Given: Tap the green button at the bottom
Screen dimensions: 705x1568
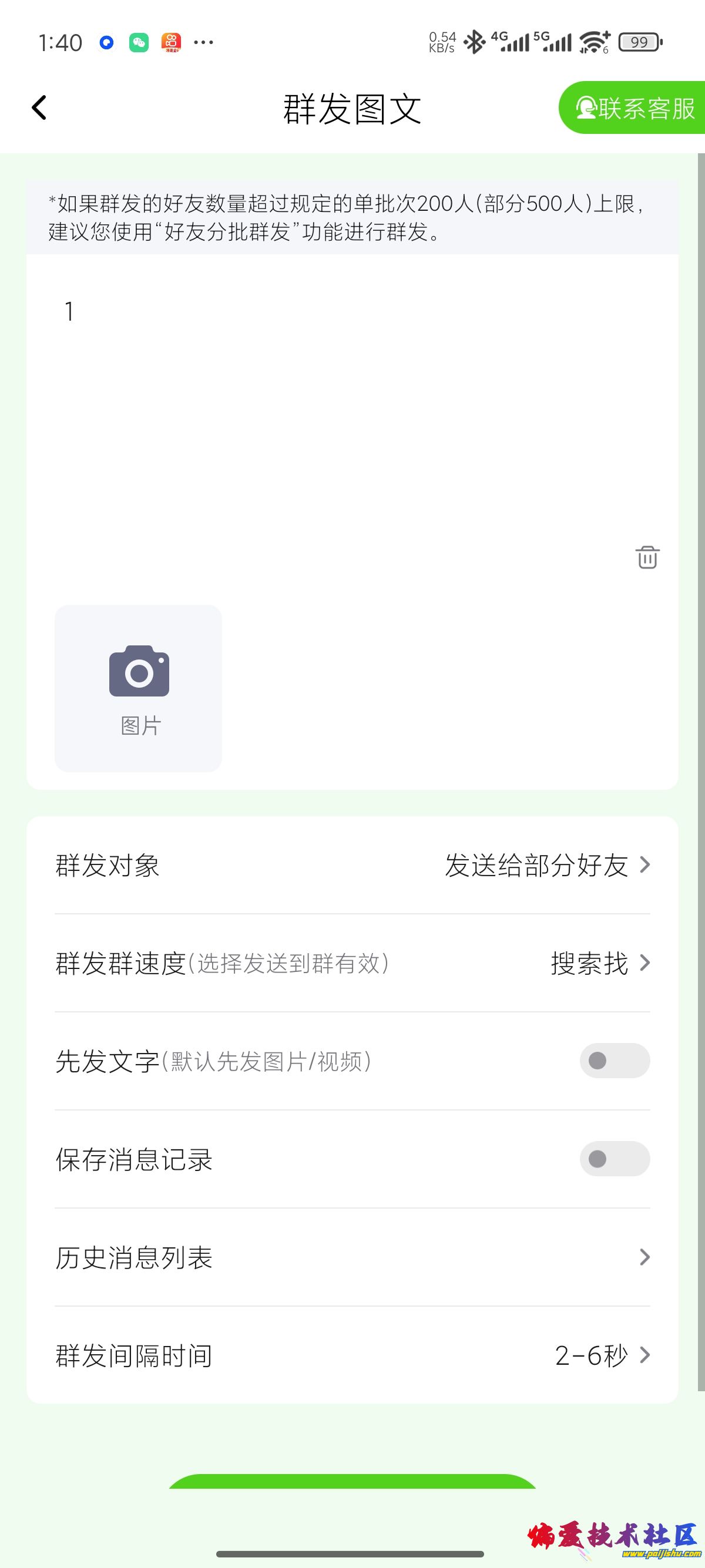Looking at the screenshot, I should [x=352, y=1482].
